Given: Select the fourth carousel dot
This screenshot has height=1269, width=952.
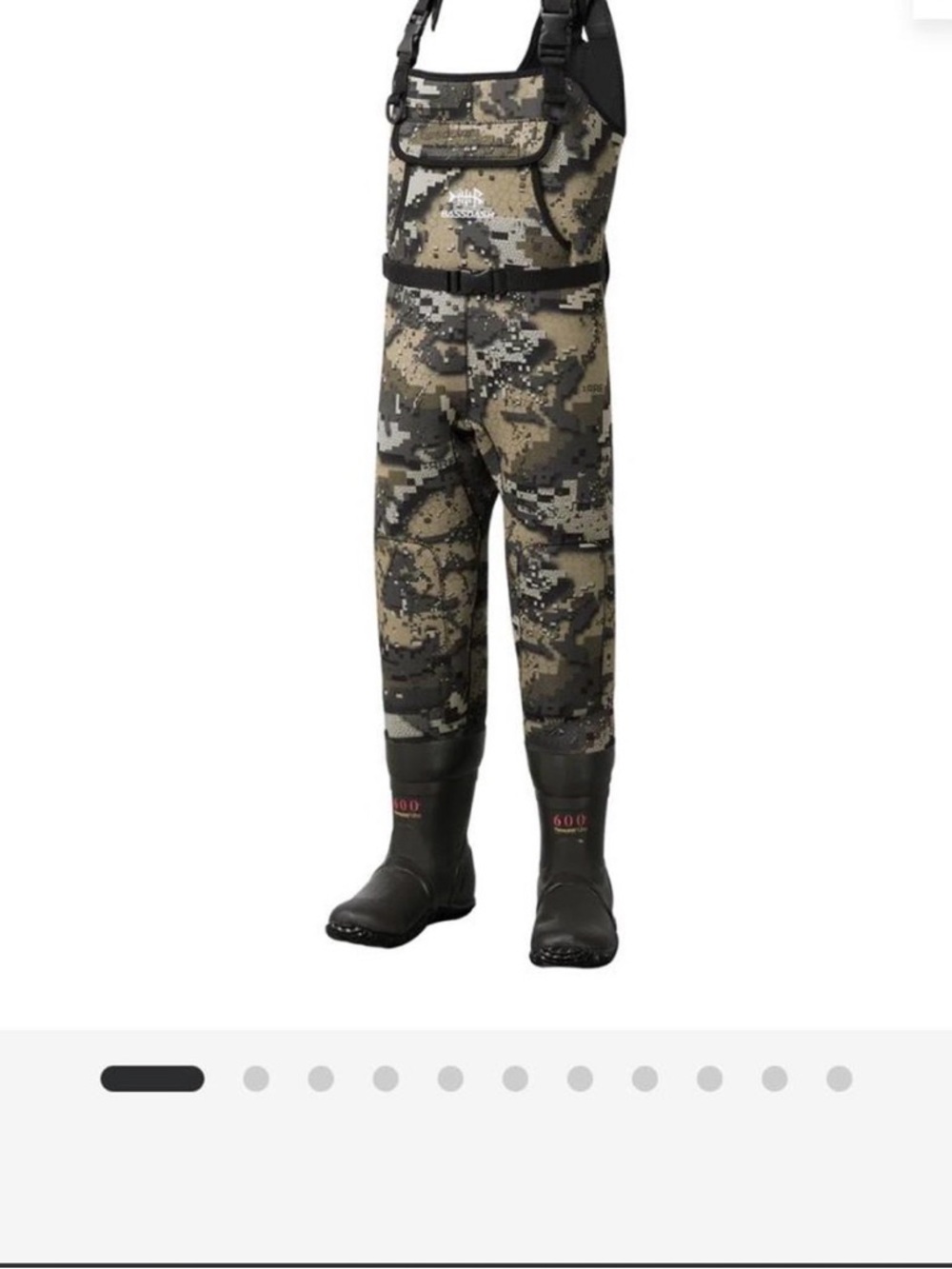Looking at the screenshot, I should point(384,1079).
